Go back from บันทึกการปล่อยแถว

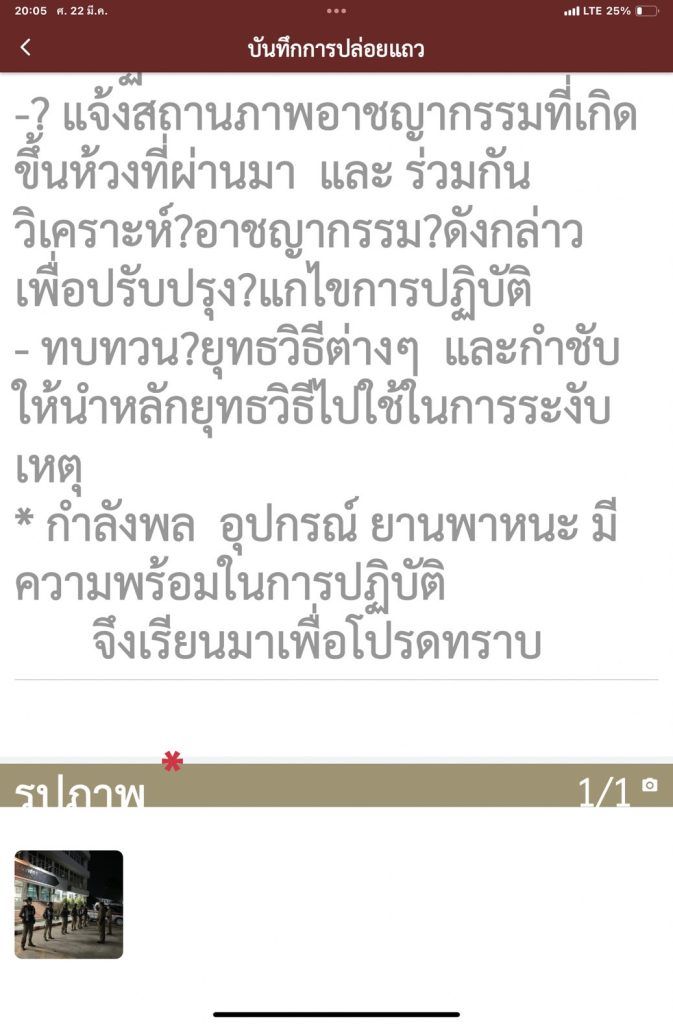click(x=26, y=47)
